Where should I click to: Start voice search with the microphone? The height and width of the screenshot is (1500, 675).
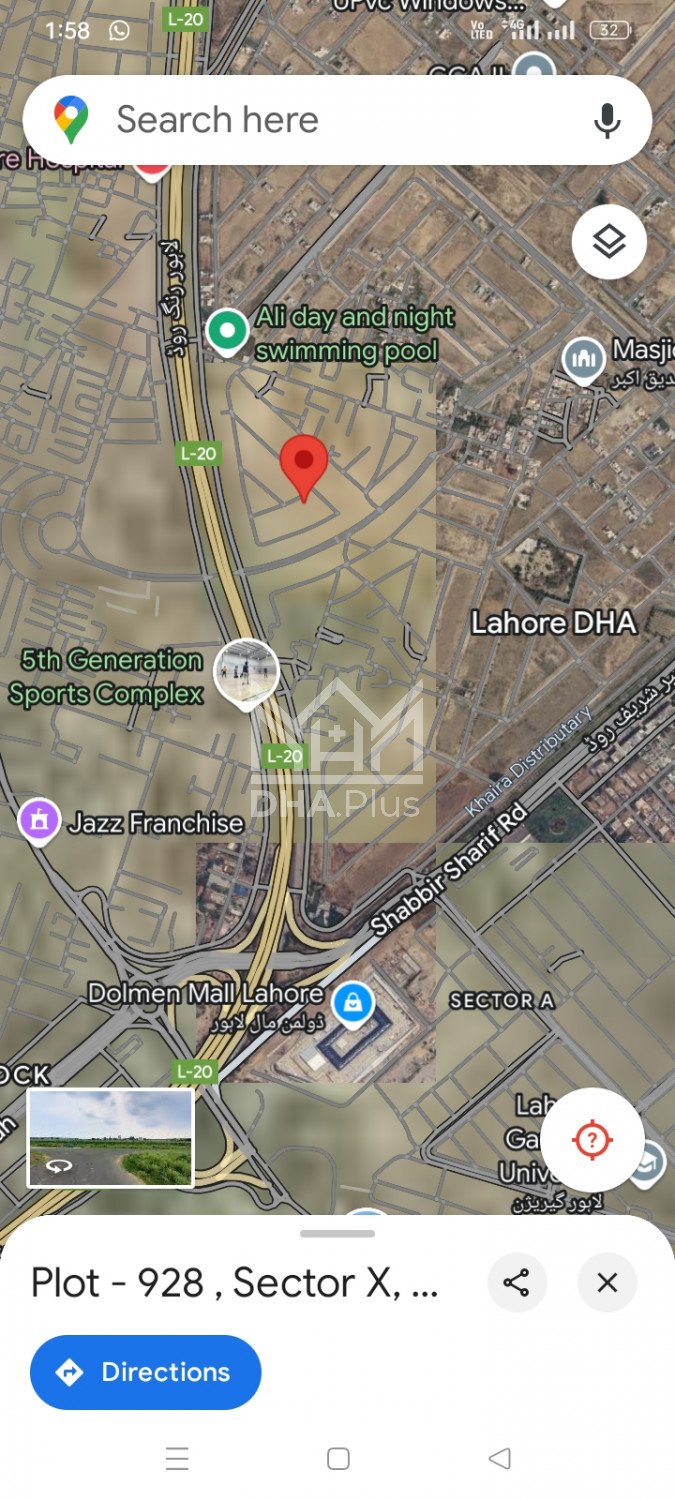click(x=606, y=120)
